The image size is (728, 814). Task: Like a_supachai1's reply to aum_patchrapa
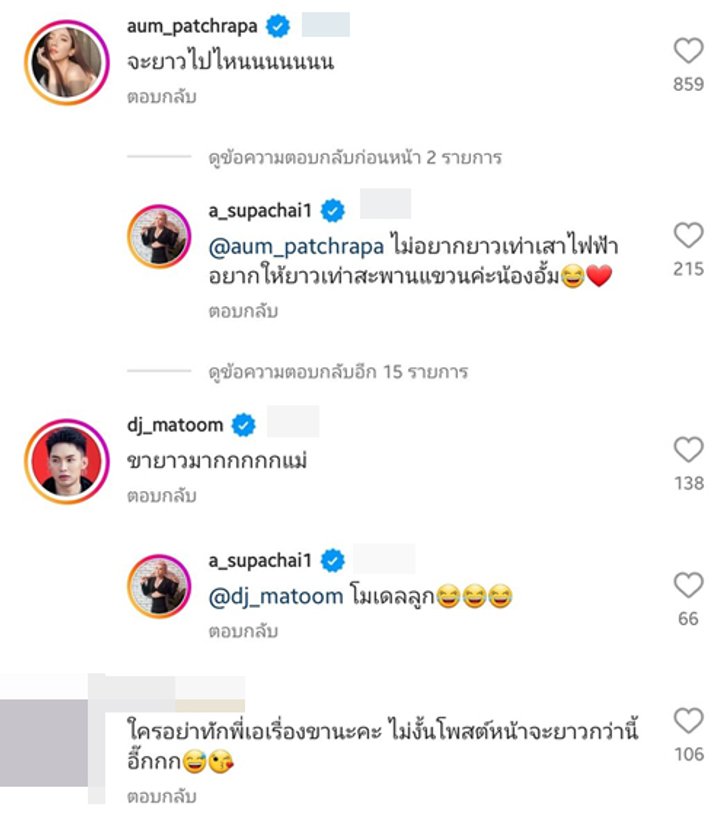coord(688,236)
